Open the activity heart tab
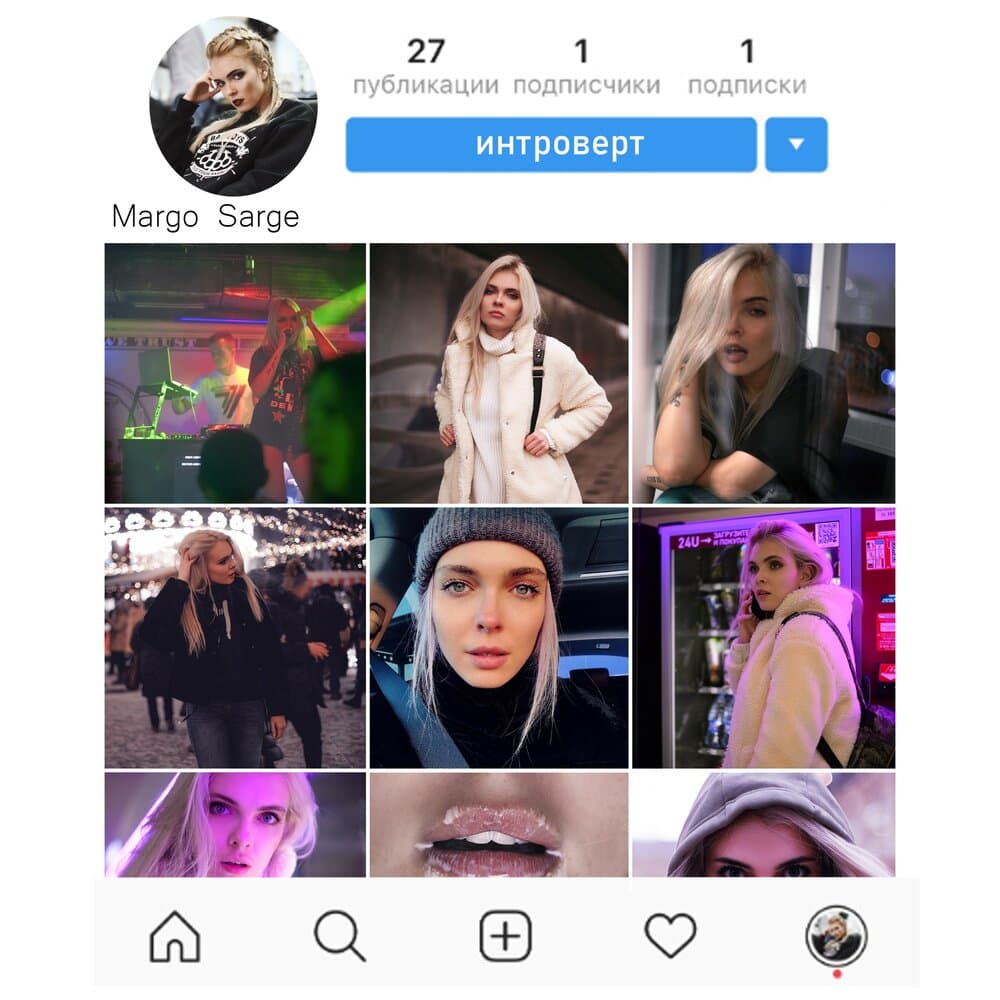1000x1000 pixels. coord(670,937)
